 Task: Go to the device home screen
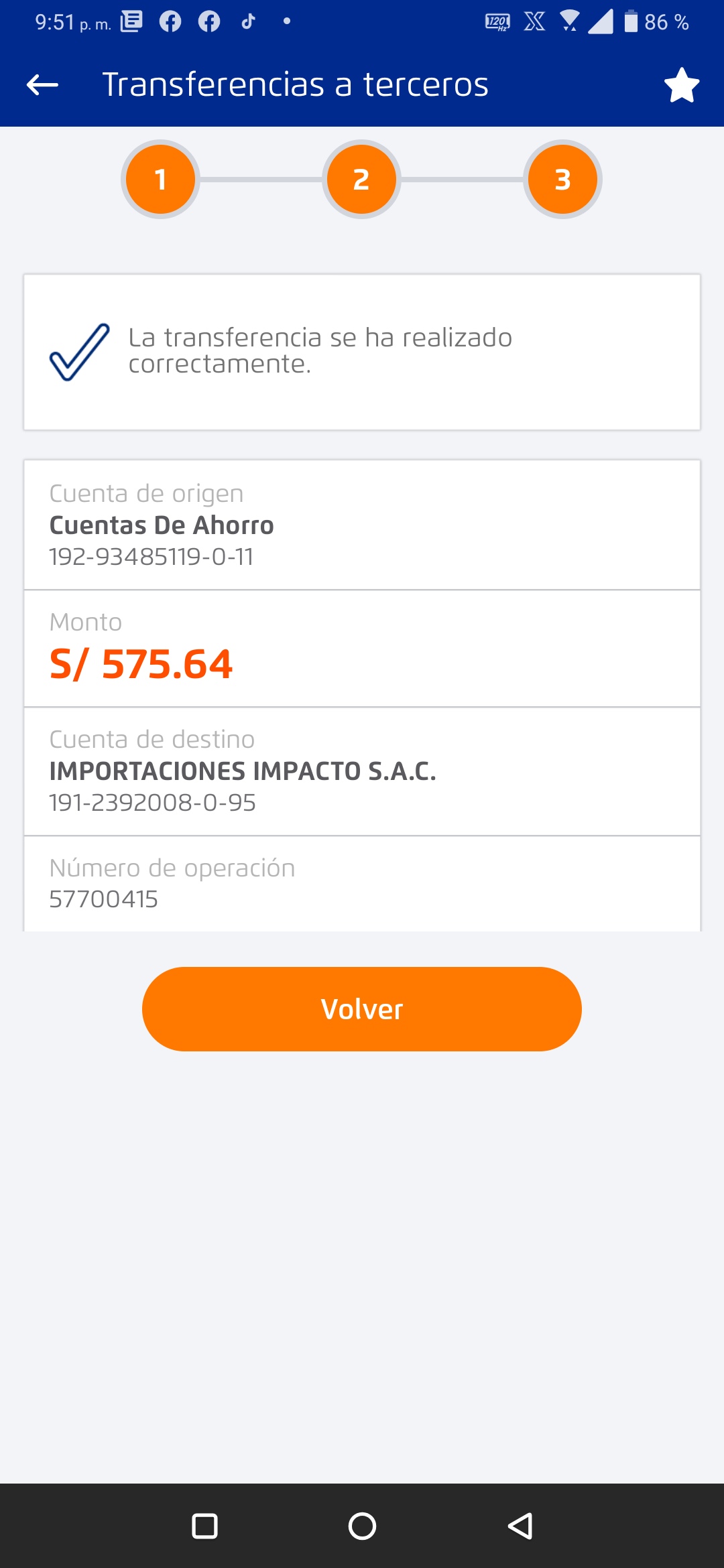(362, 1526)
